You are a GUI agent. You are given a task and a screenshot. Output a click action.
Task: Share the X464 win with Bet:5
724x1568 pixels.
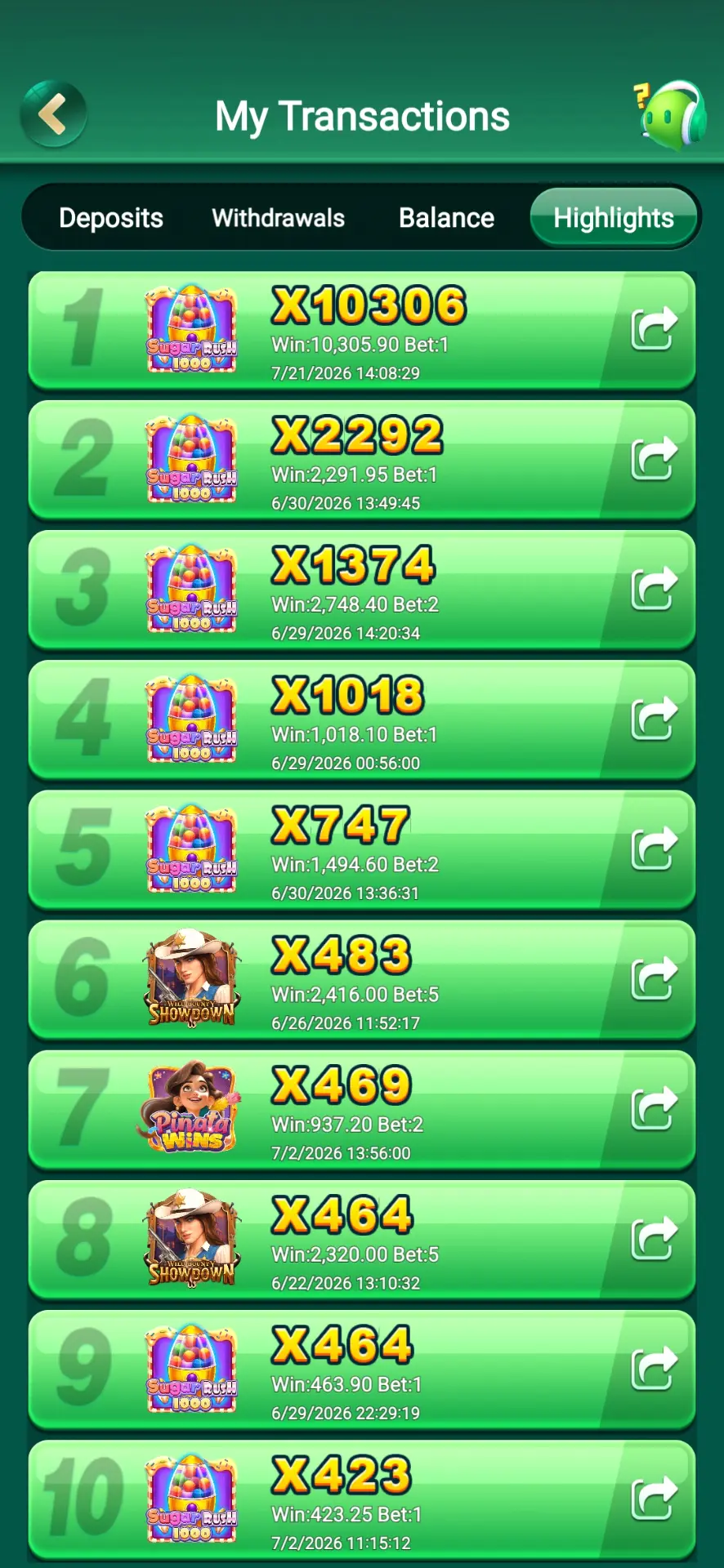click(654, 1238)
